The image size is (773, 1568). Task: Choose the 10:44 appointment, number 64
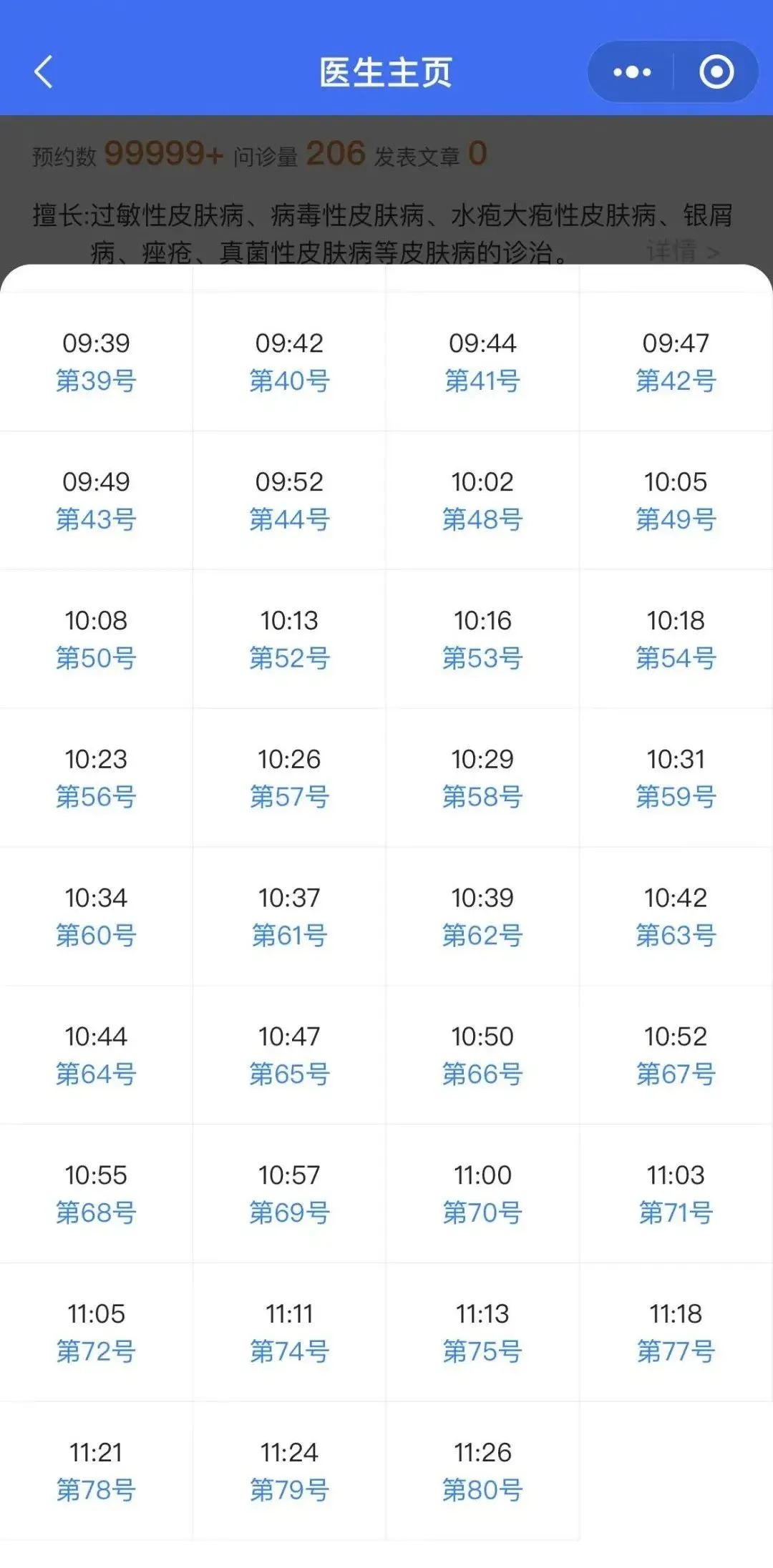click(96, 1055)
